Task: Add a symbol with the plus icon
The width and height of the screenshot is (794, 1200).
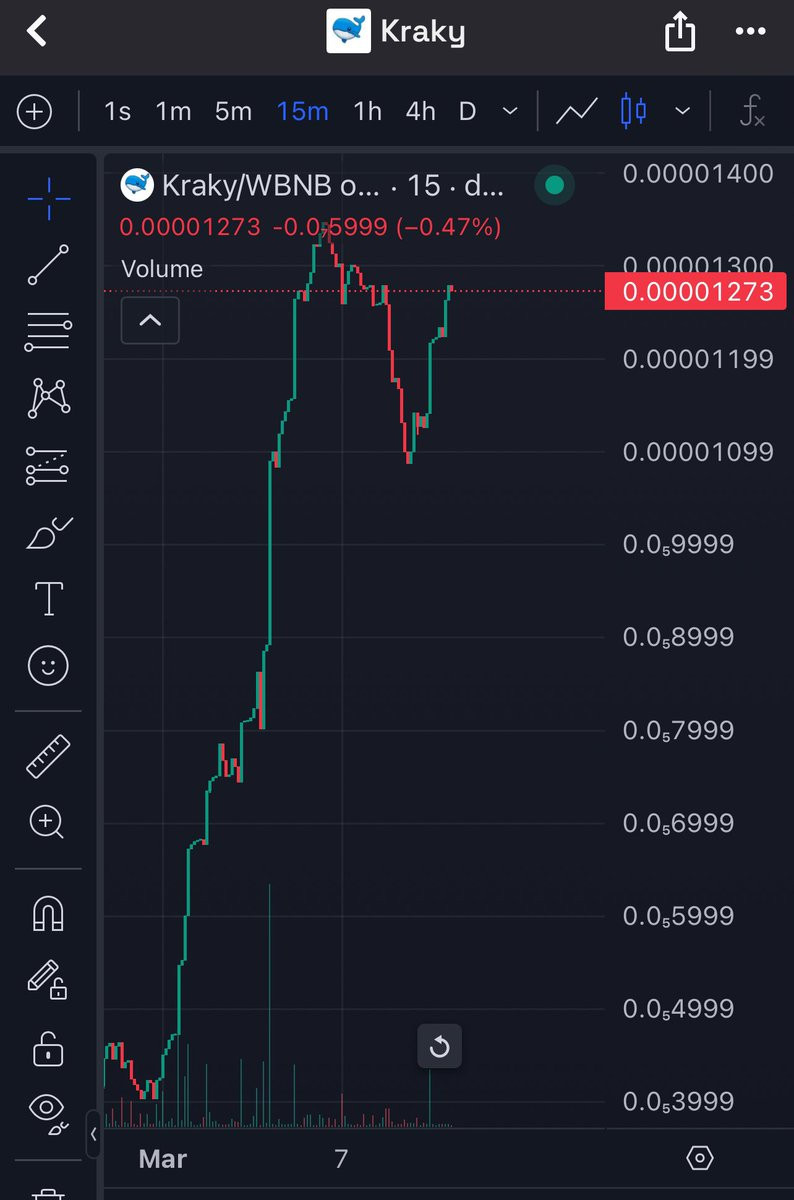Action: pyautogui.click(x=34, y=111)
